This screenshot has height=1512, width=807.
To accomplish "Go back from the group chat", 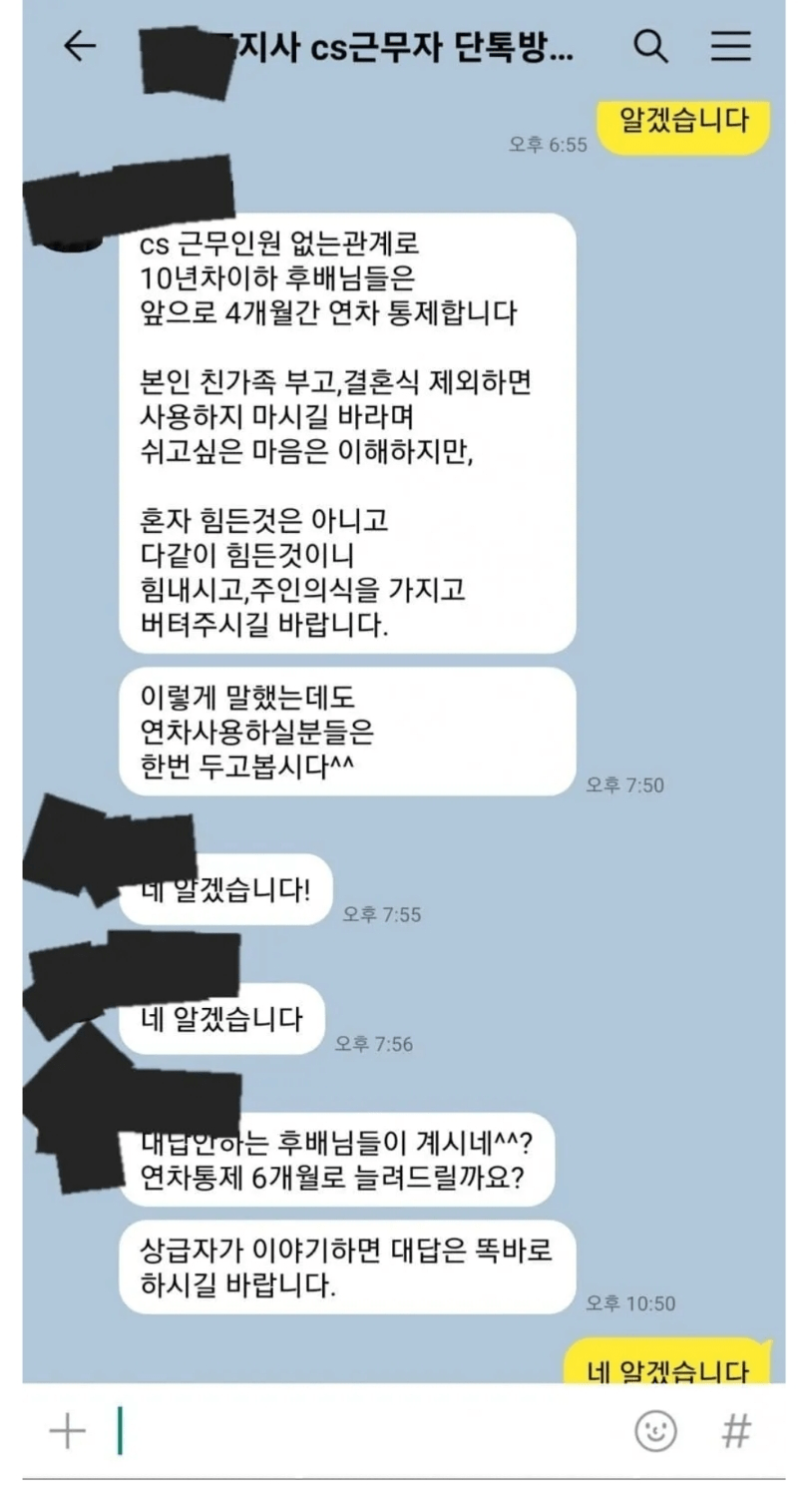I will 80,47.
